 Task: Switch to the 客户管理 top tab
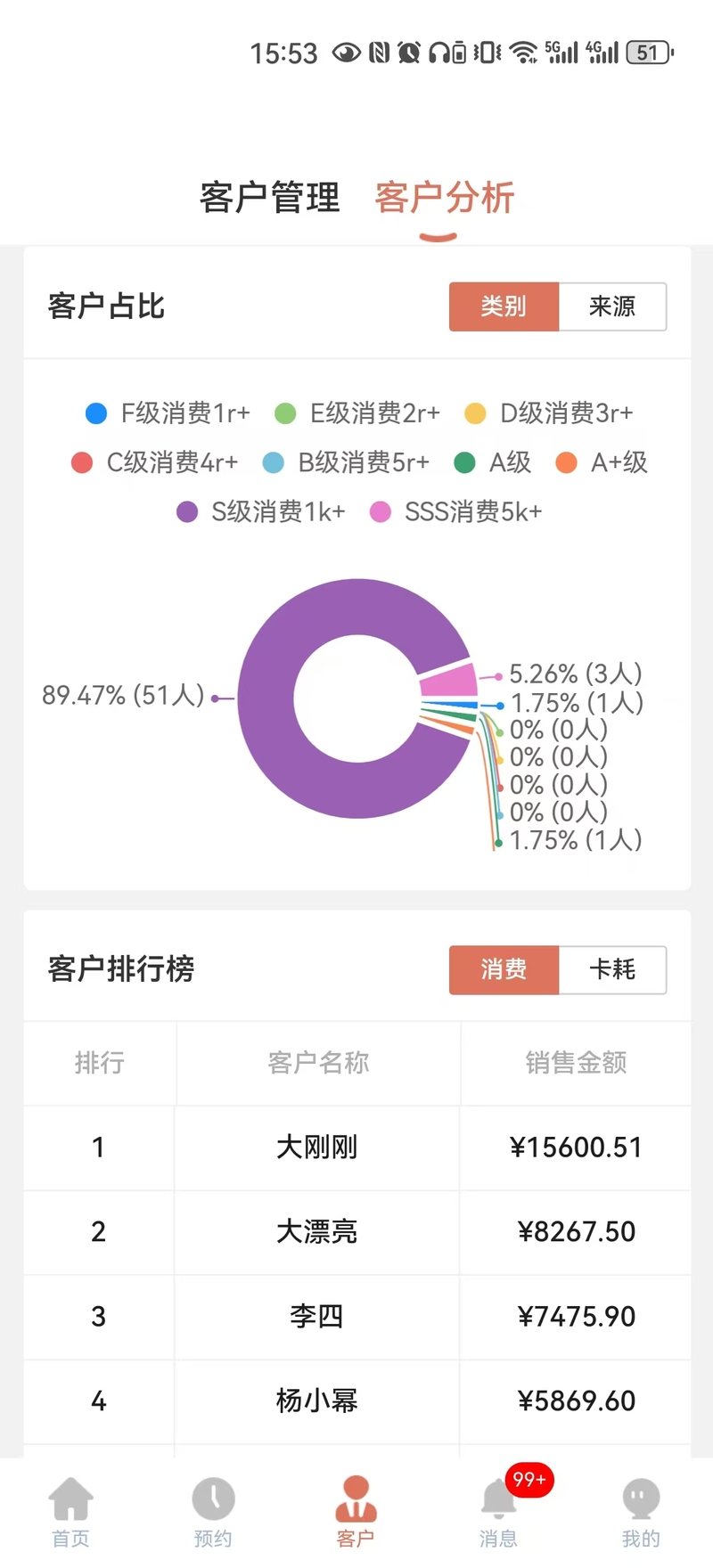269,197
